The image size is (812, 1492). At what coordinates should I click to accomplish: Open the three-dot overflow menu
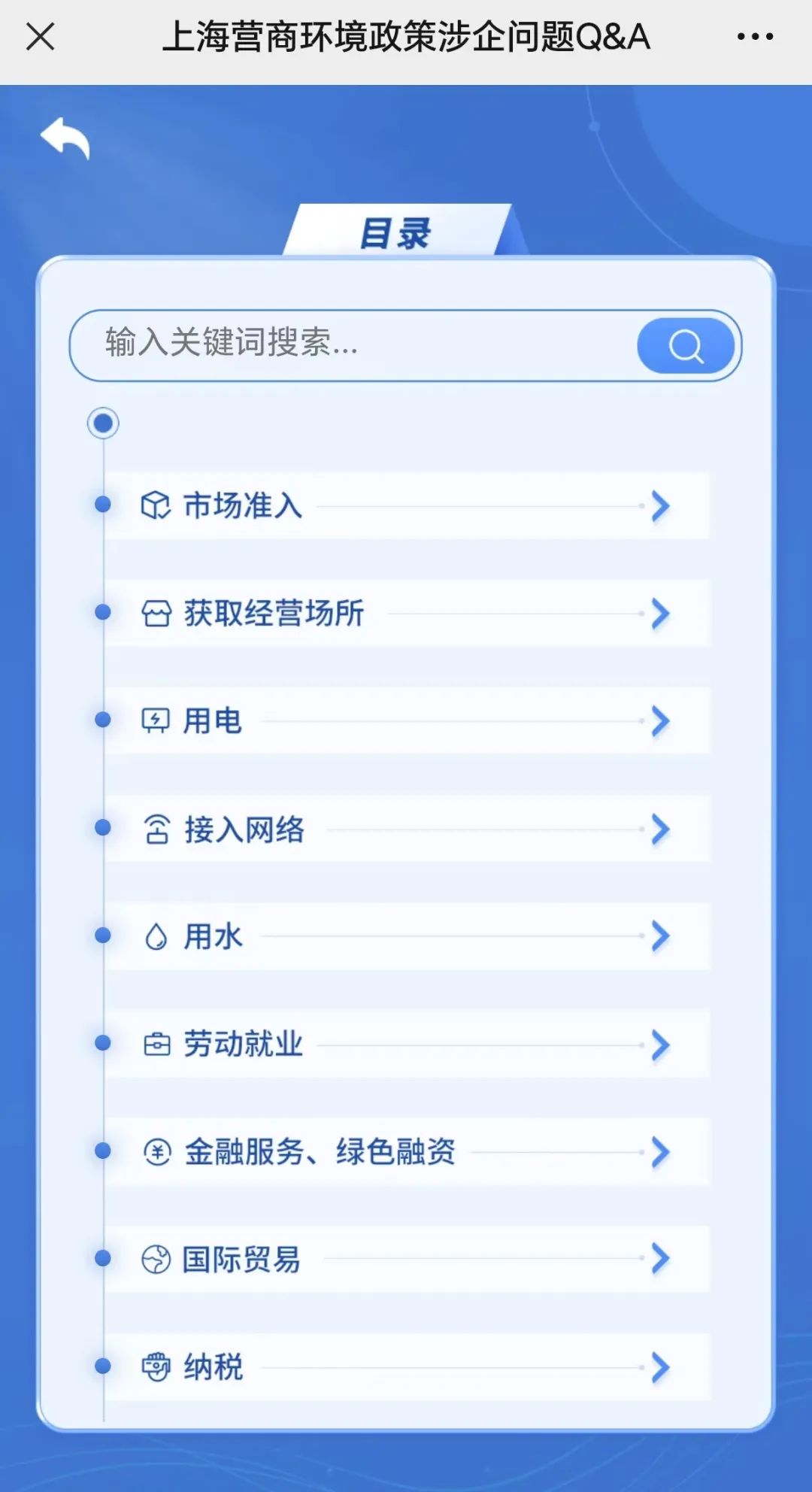pyautogui.click(x=755, y=36)
